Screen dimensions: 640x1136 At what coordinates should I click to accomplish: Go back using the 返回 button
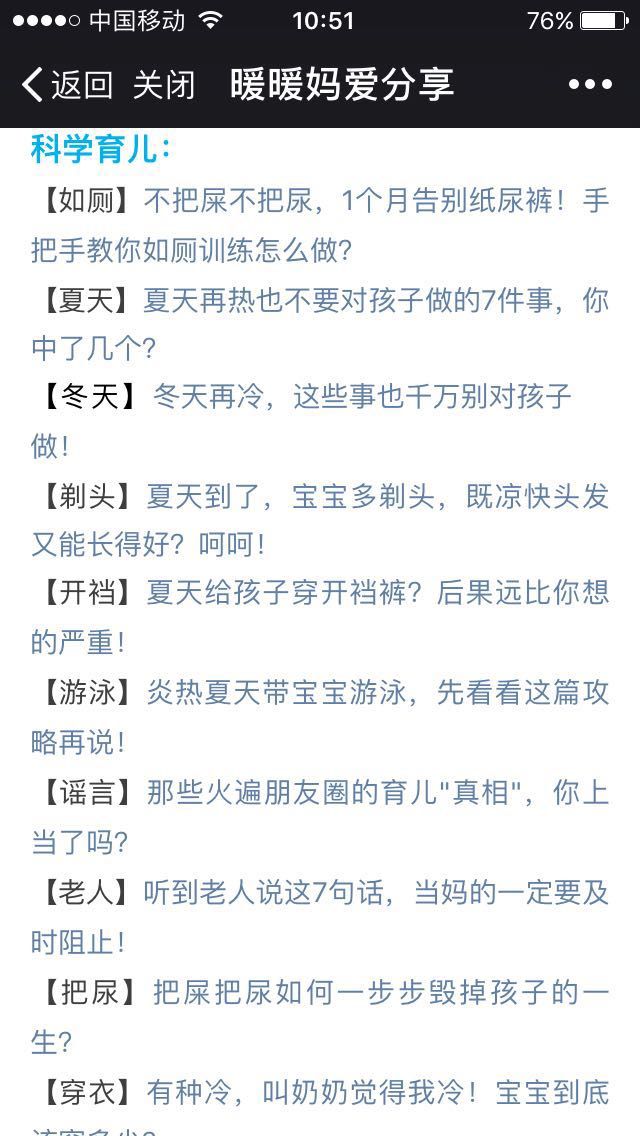(x=67, y=85)
